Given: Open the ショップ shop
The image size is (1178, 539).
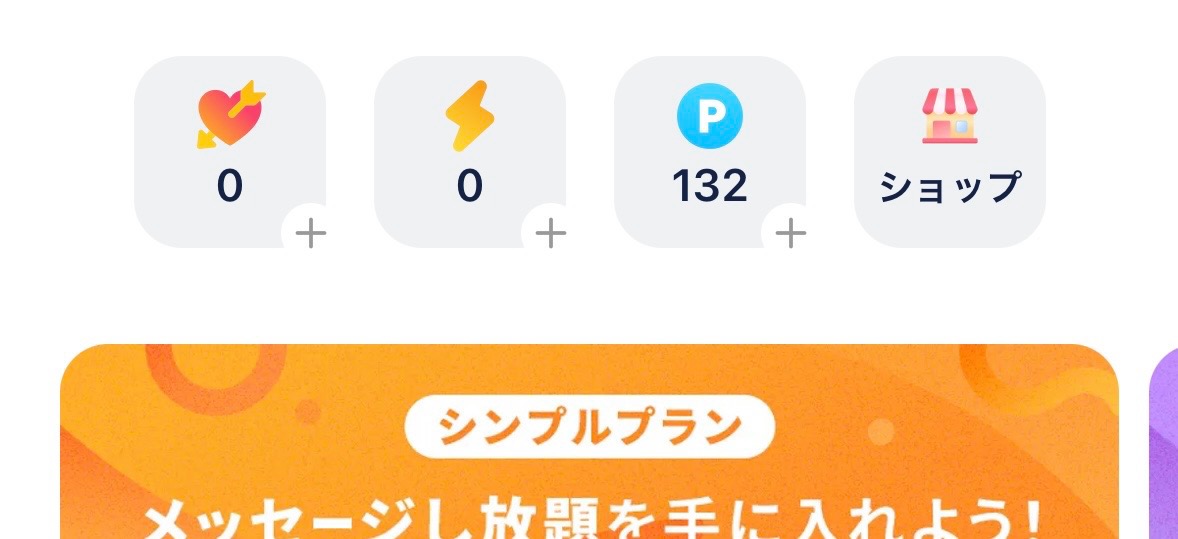Looking at the screenshot, I should (x=949, y=152).
